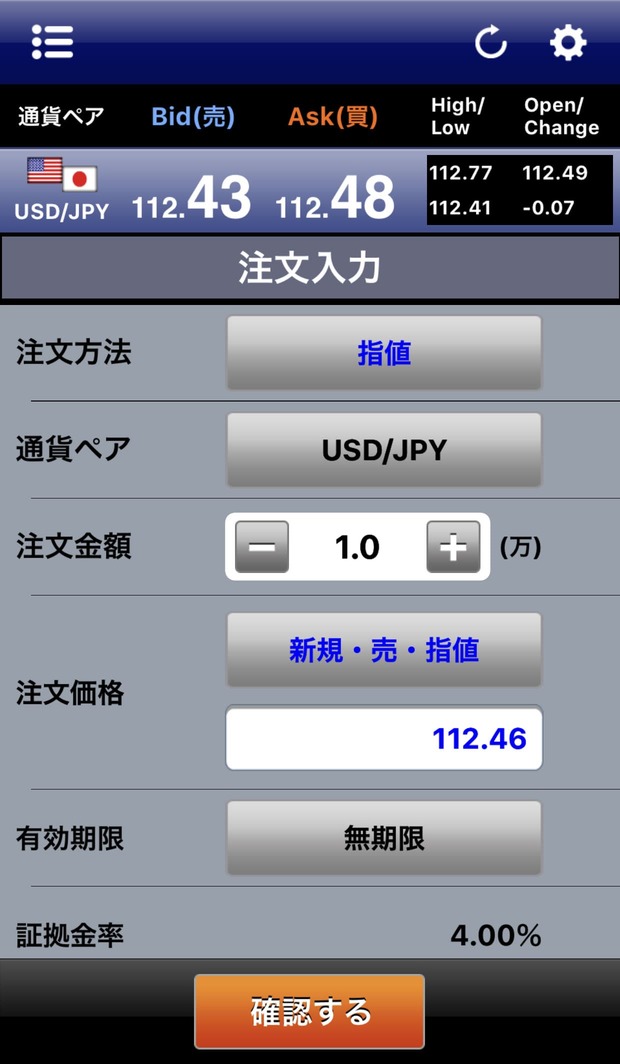Decrease order amount with minus button

262,547
